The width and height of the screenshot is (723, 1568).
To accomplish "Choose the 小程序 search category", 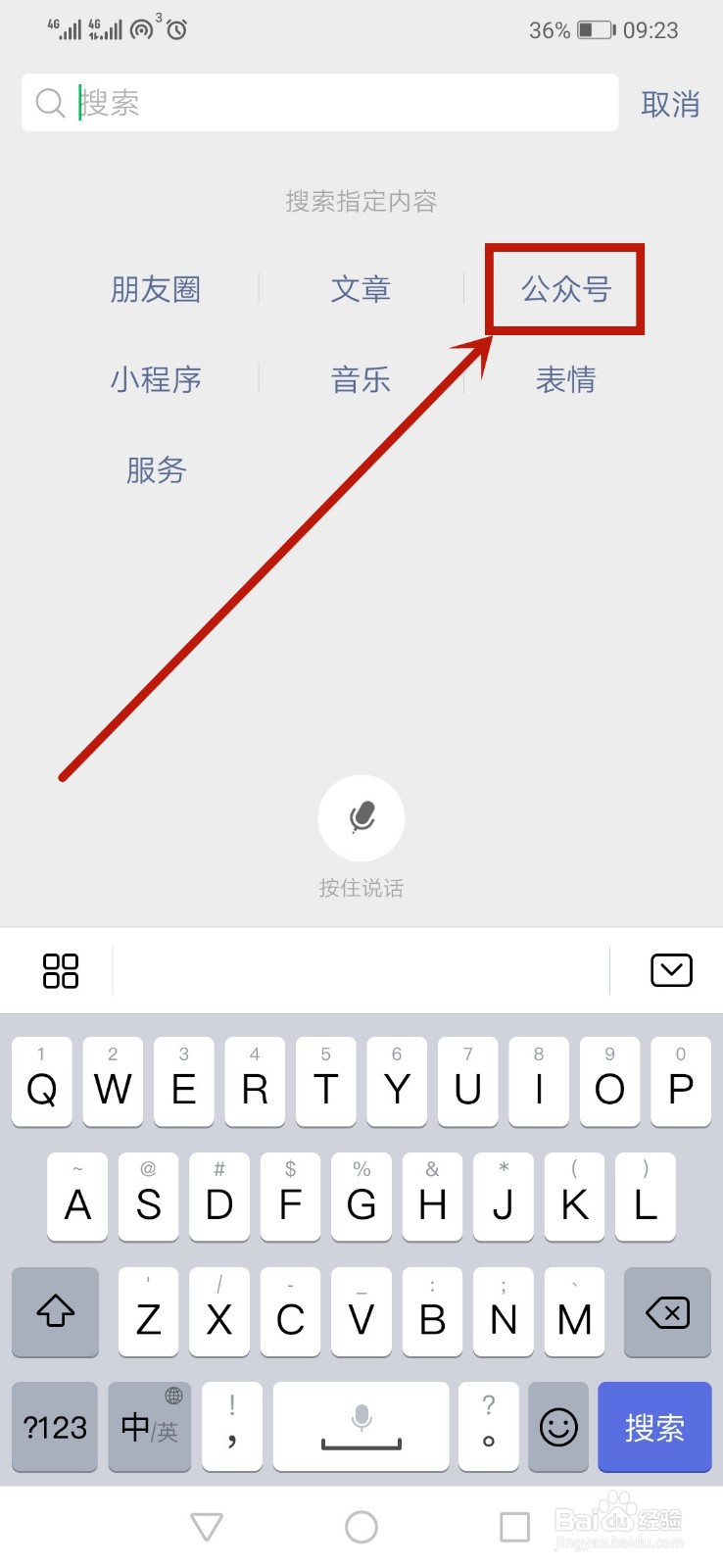I will 156,380.
